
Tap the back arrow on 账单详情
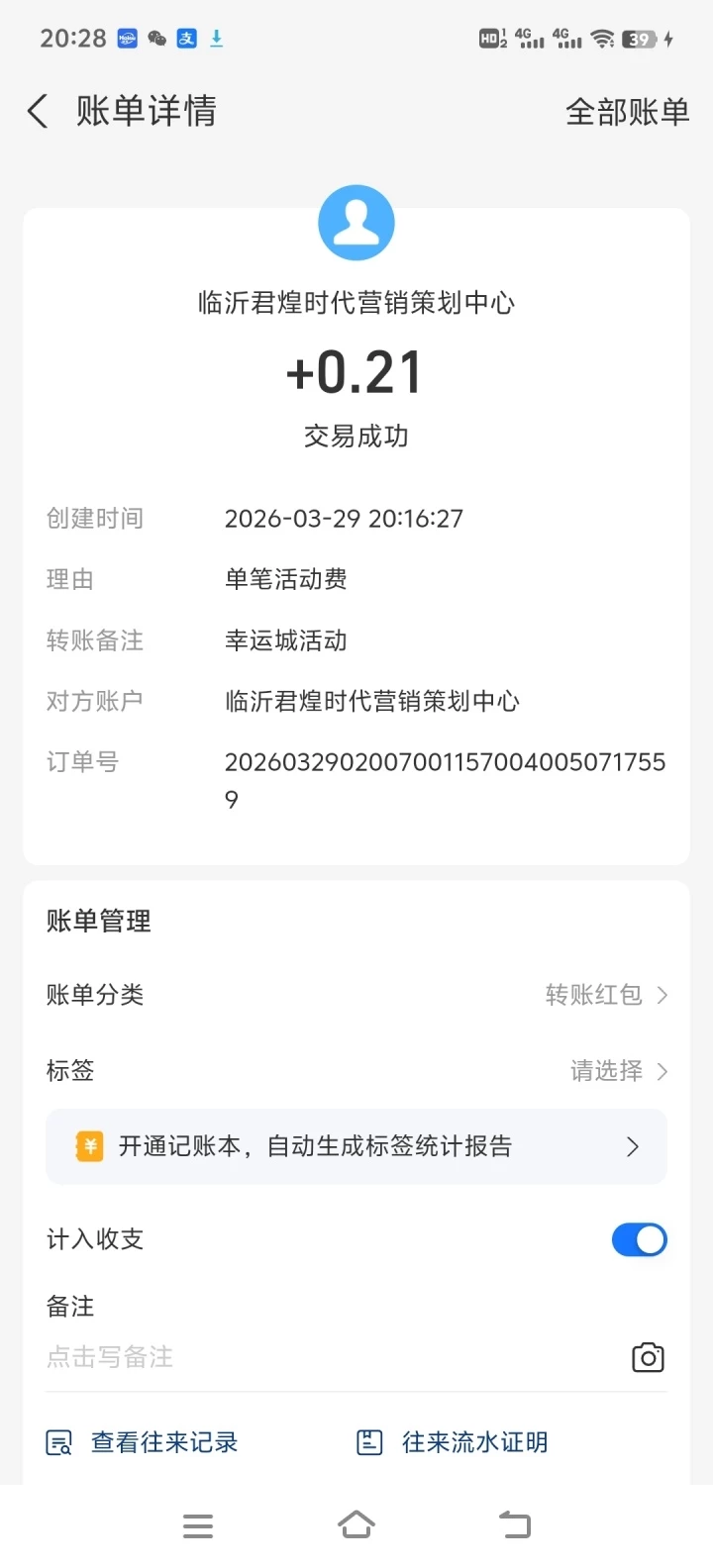pos(37,111)
